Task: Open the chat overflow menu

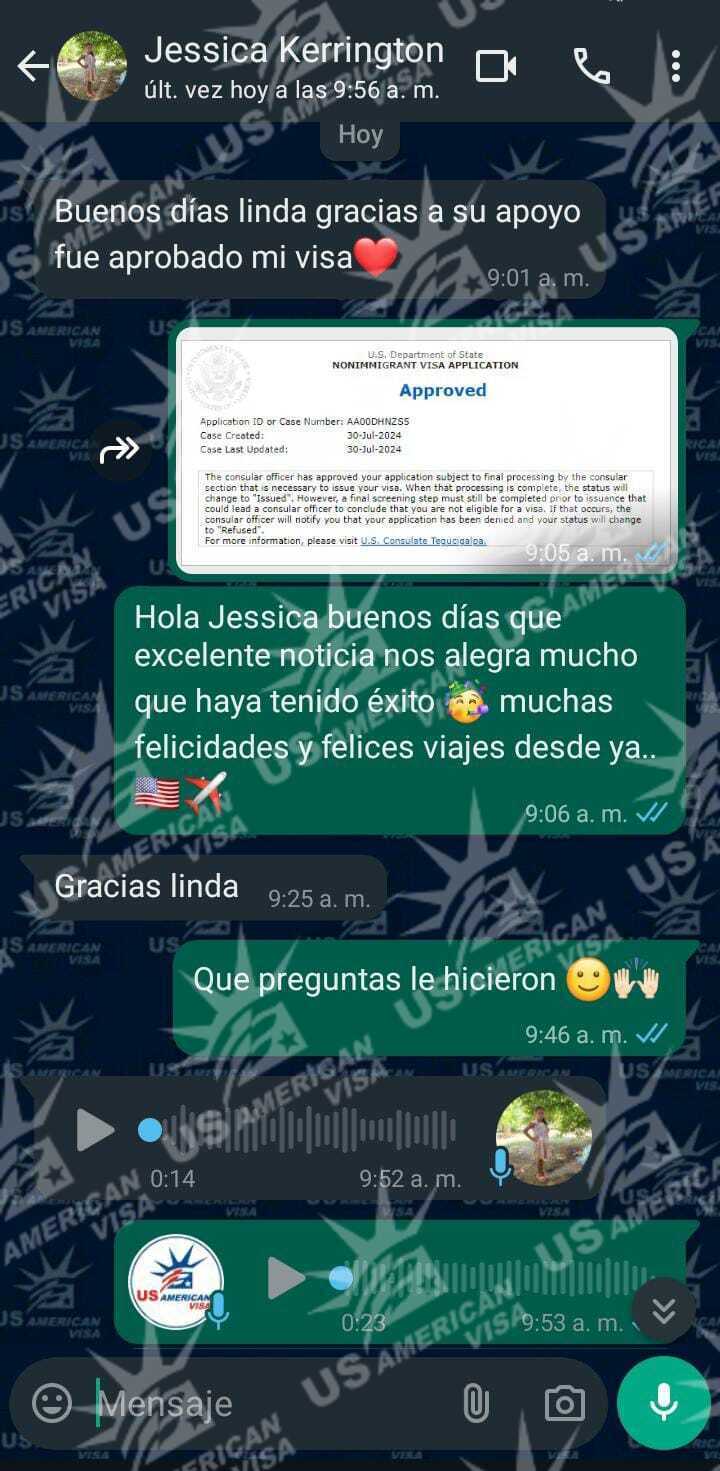Action: point(676,67)
